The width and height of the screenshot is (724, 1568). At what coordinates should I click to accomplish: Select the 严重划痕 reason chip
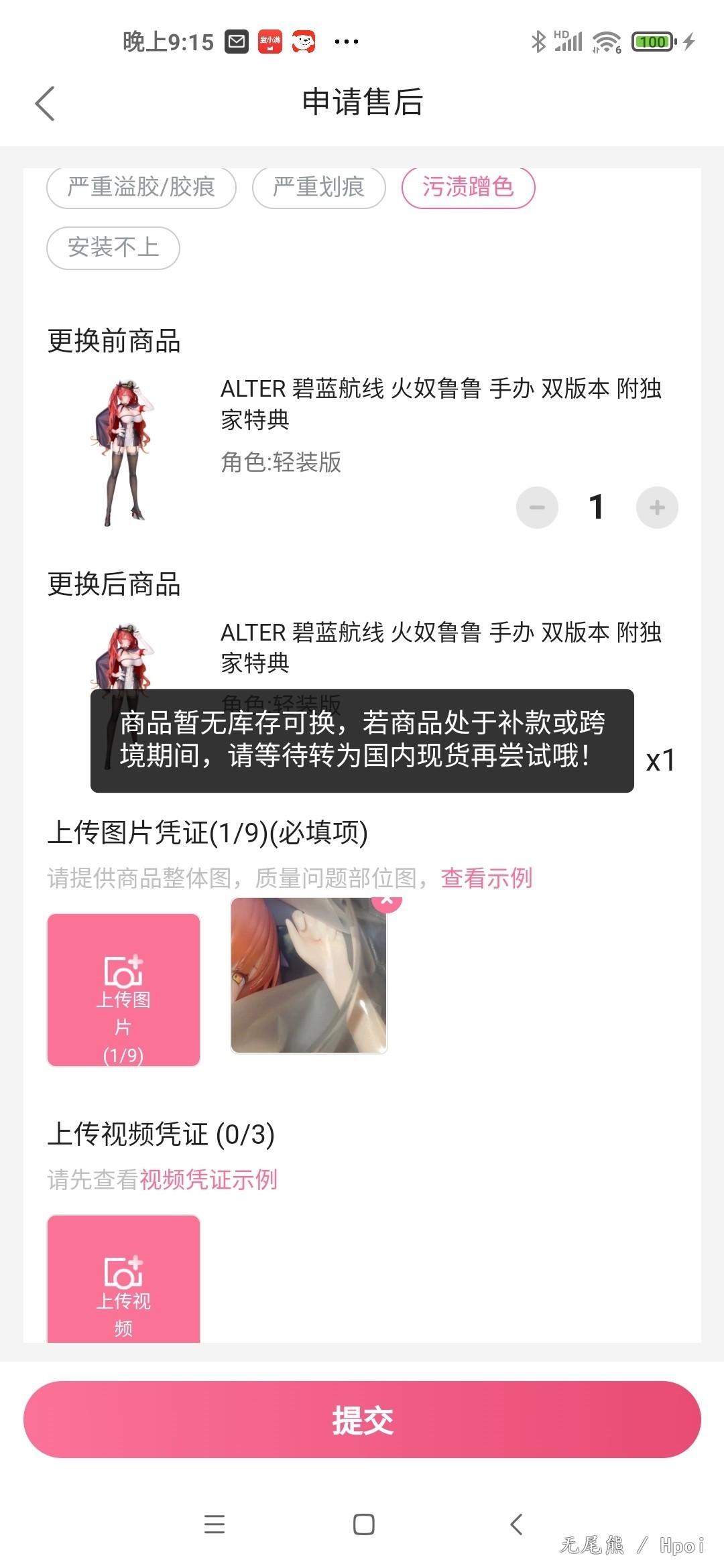tap(318, 187)
